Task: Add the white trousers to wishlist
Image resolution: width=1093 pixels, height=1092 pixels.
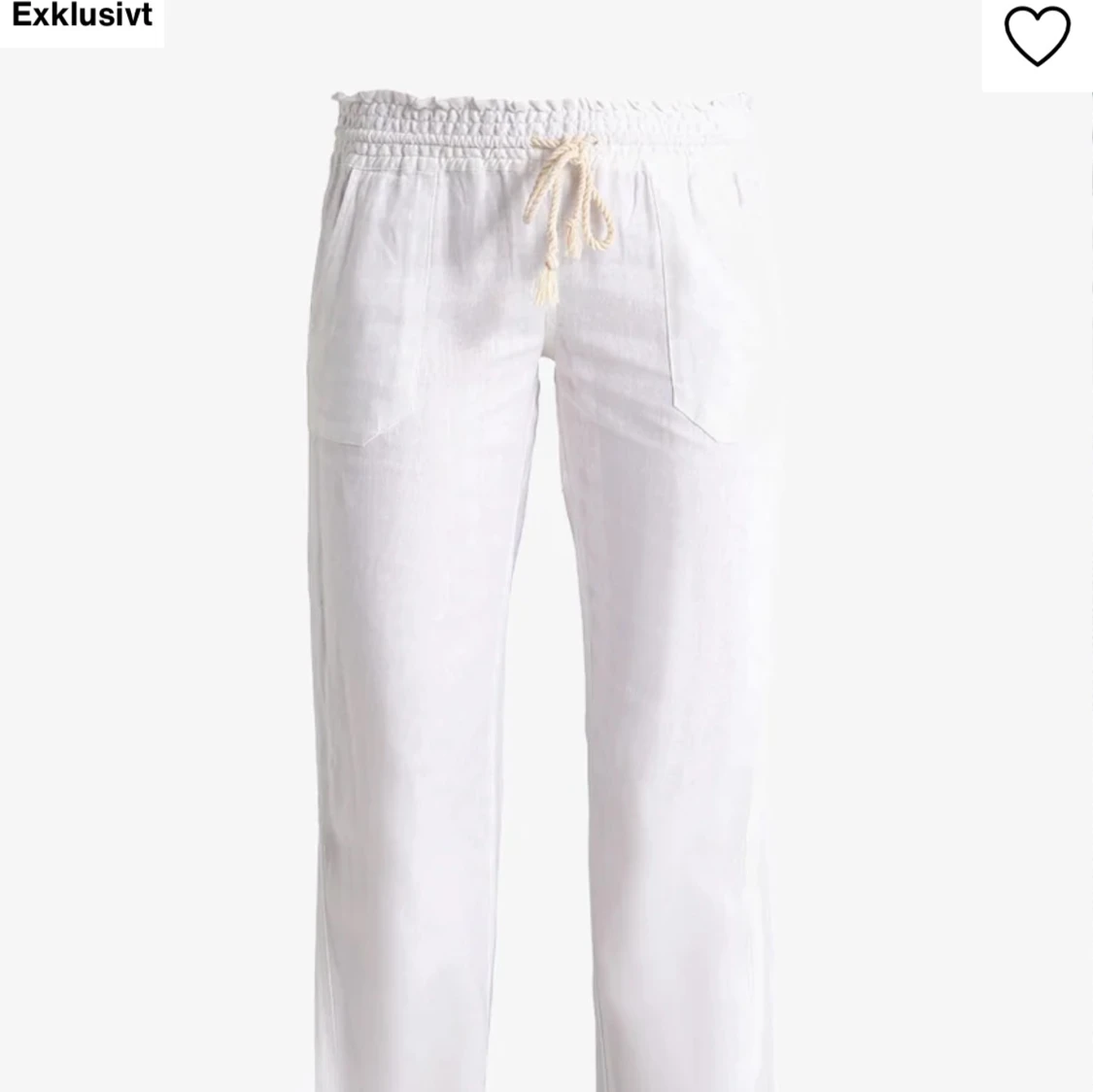Action: coord(1037,38)
